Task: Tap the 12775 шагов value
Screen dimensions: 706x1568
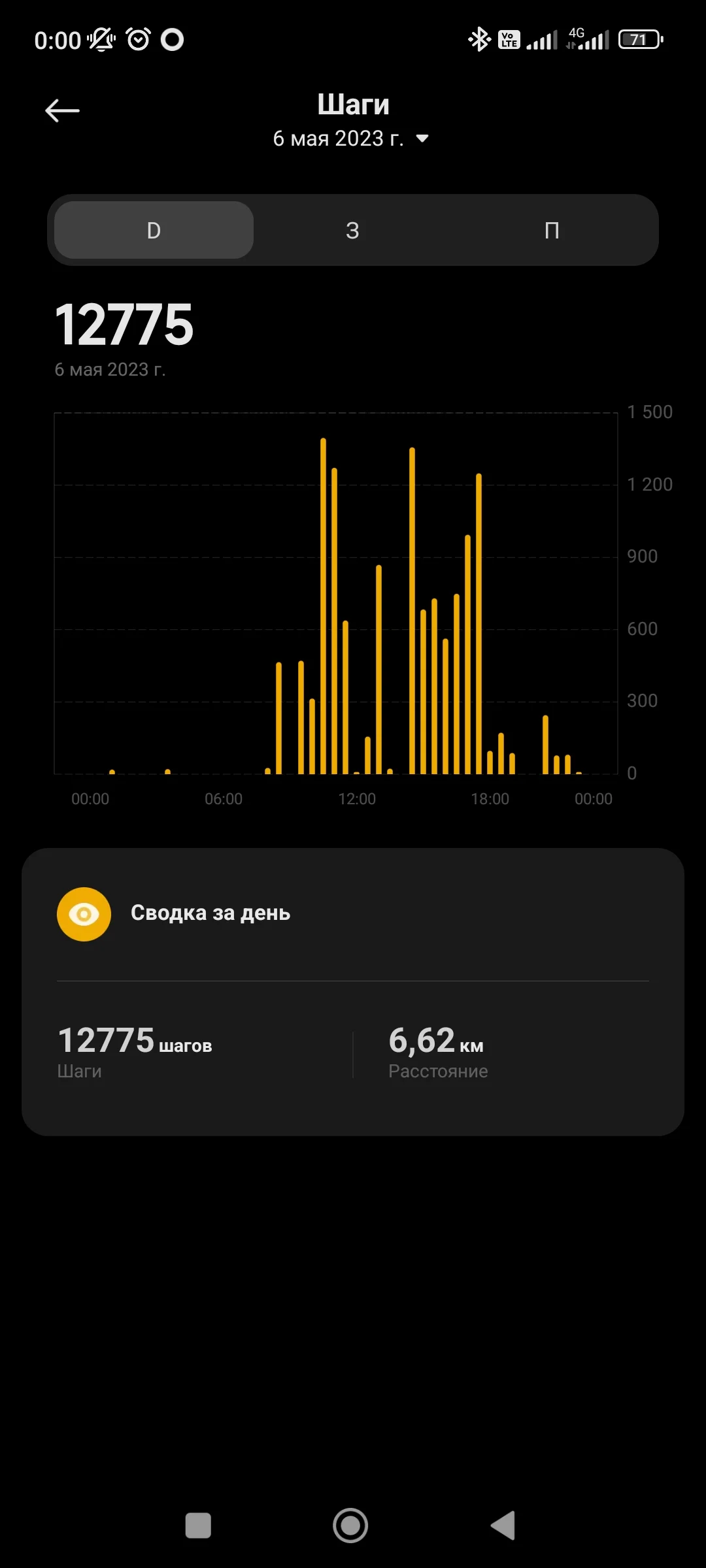Action: (134, 1042)
